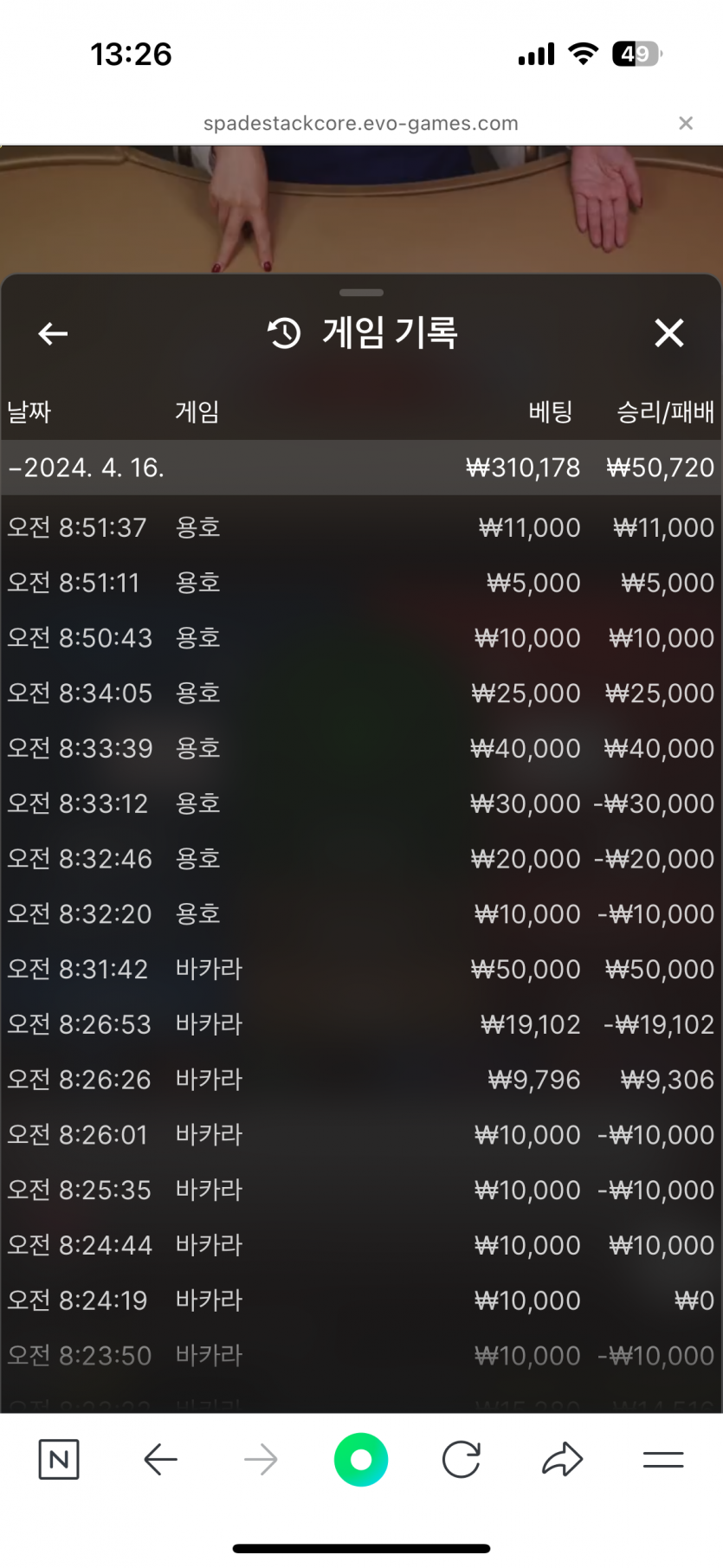Collapse the 2024. 4. 16. date group
Viewport: 723px width, 1568px height.
click(87, 468)
